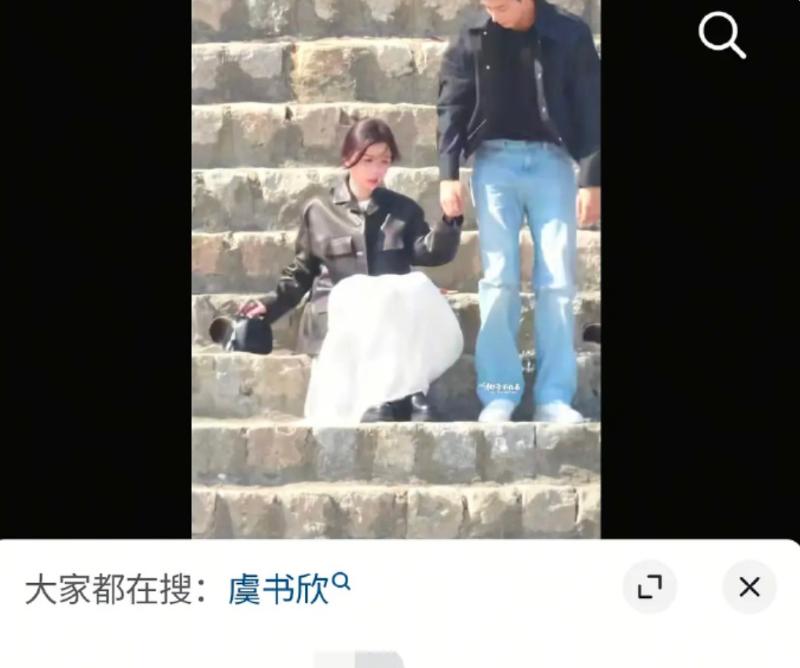Close the suggestion panel
This screenshot has height=668, width=800.
749,587
